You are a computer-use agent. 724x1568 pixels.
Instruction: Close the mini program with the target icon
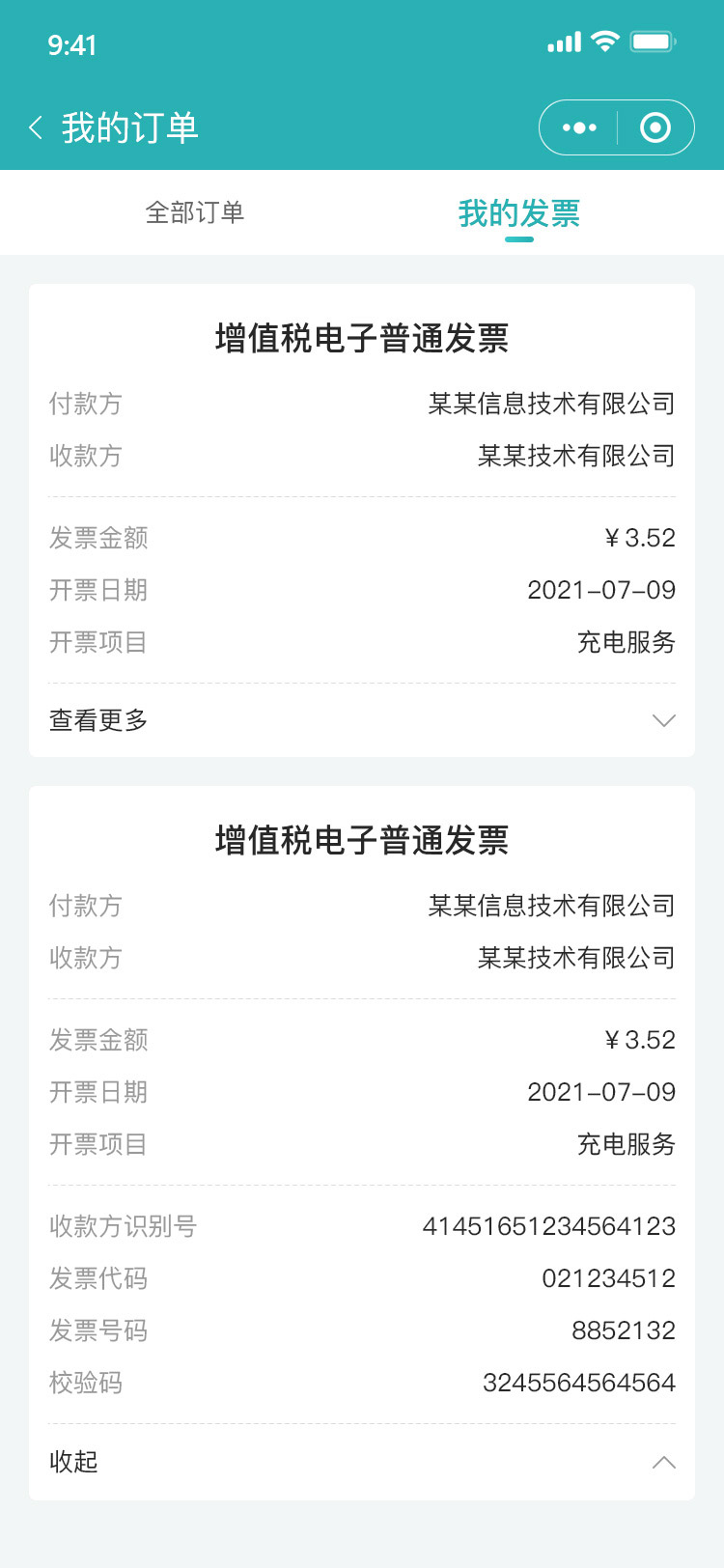[x=655, y=127]
